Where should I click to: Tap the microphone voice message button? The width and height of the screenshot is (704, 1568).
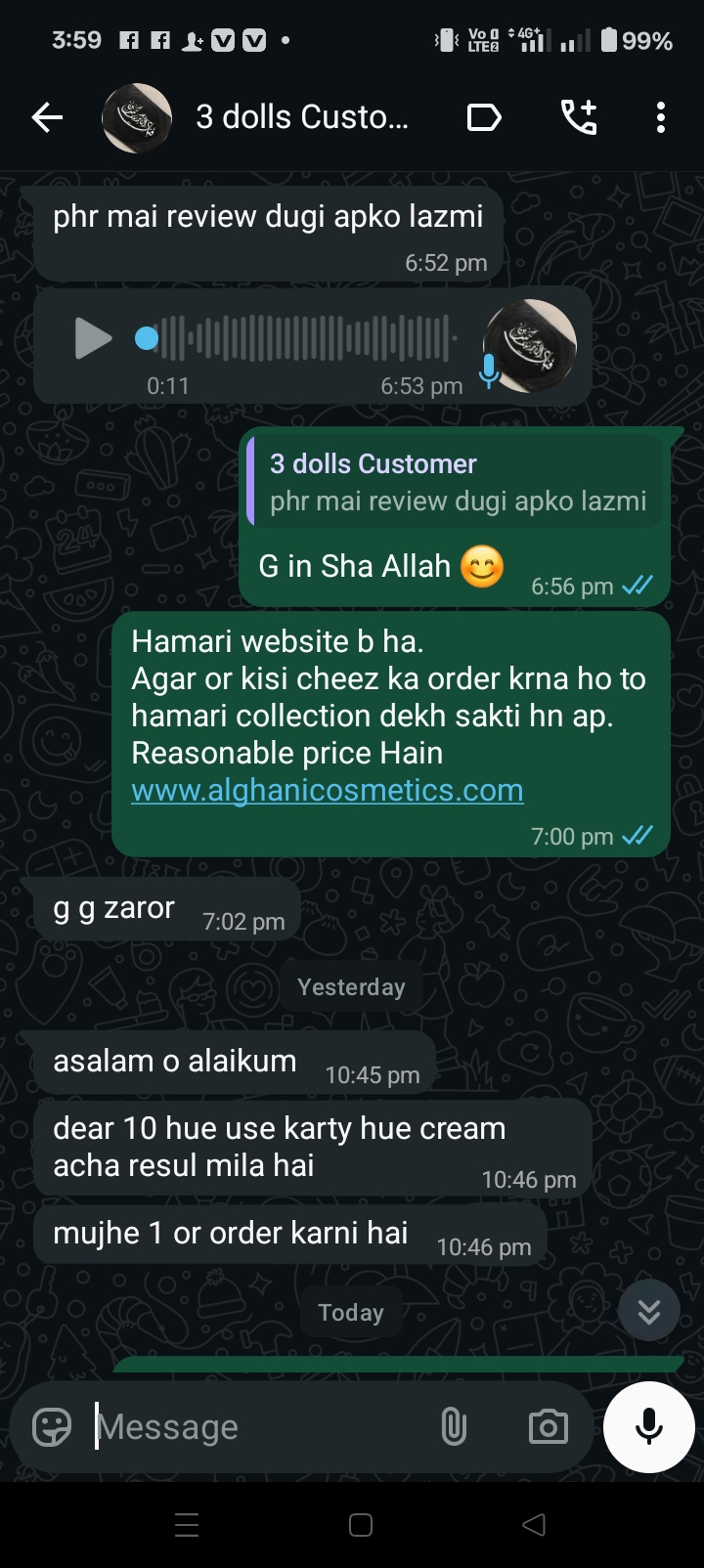tap(648, 1427)
